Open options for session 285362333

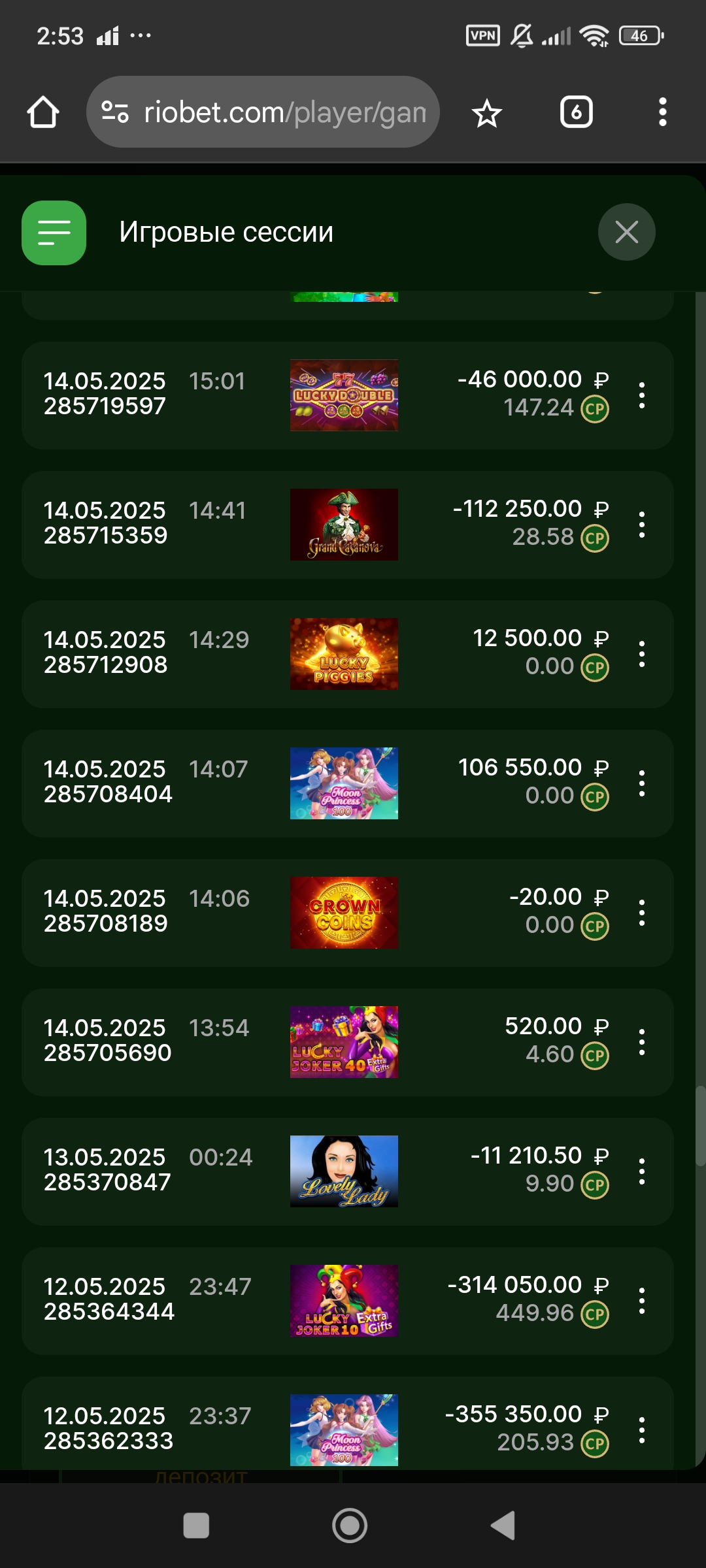tap(642, 1430)
